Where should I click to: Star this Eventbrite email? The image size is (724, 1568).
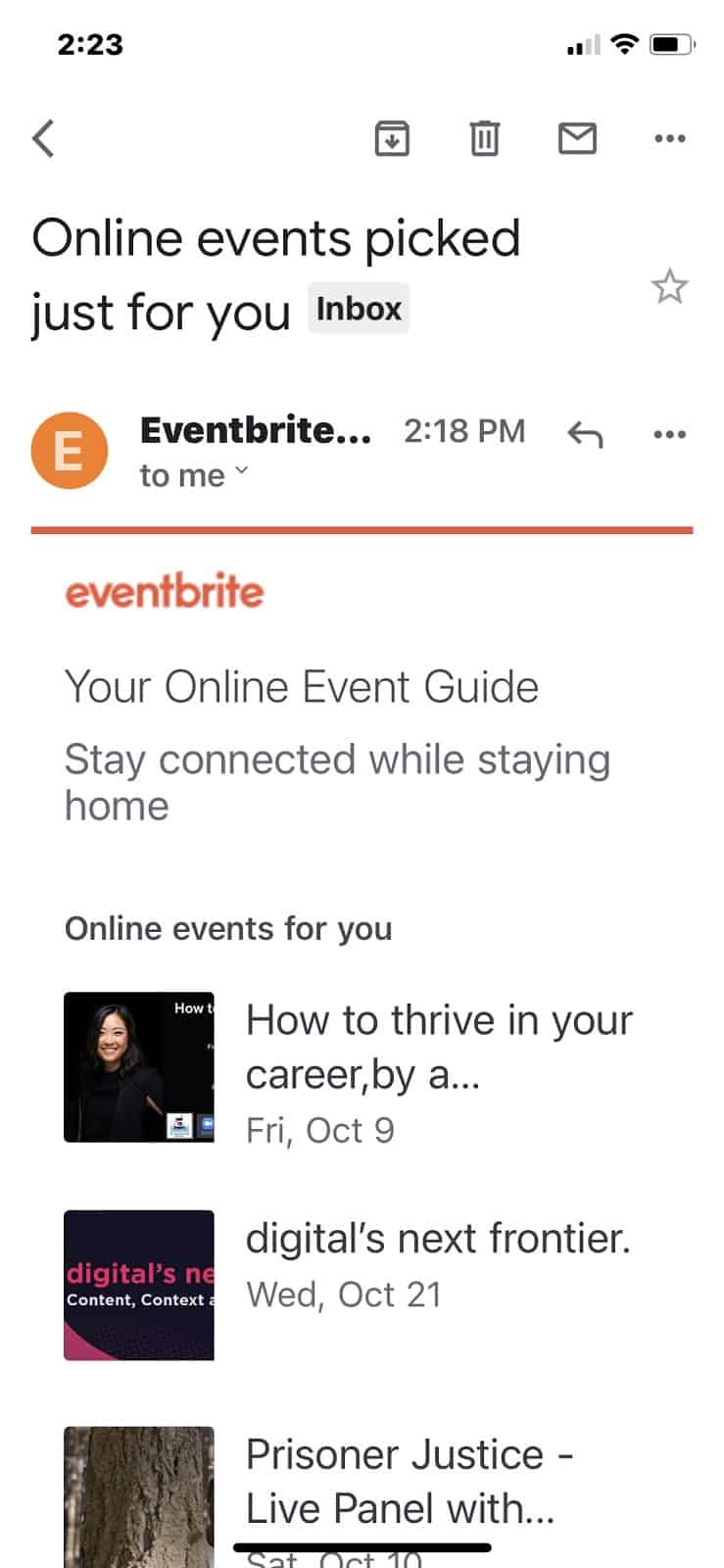pos(669,287)
